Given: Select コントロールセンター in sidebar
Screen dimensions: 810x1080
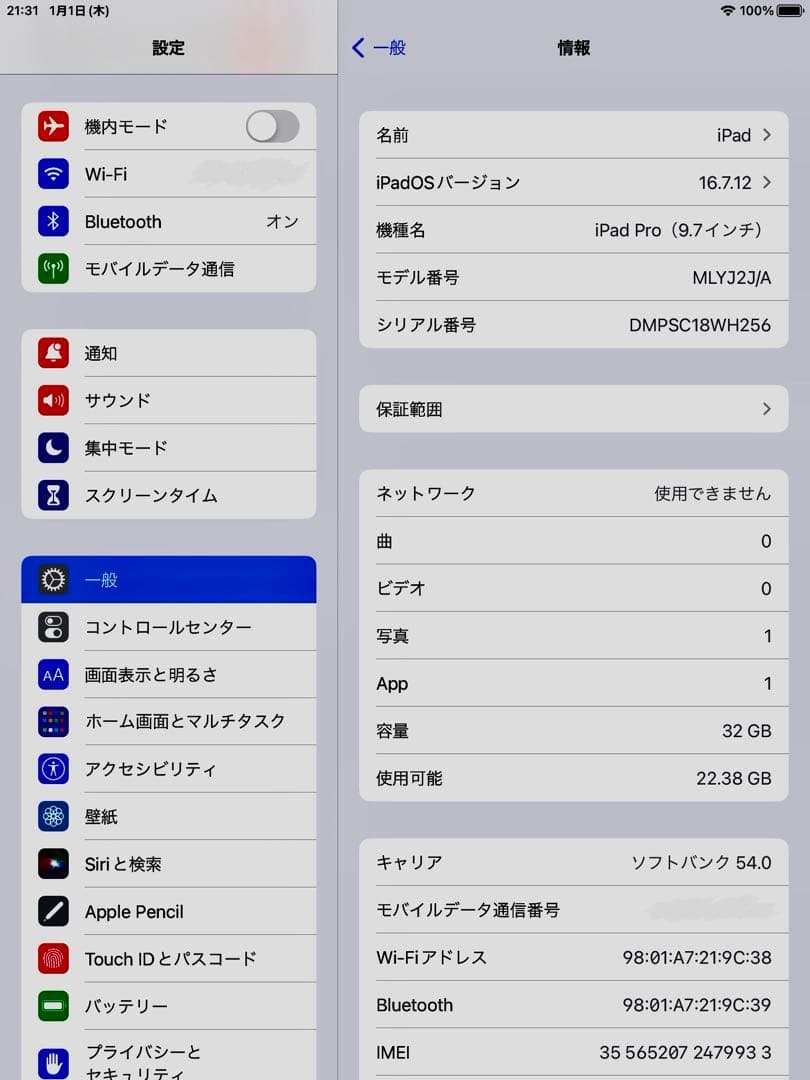Looking at the screenshot, I should pos(168,627).
